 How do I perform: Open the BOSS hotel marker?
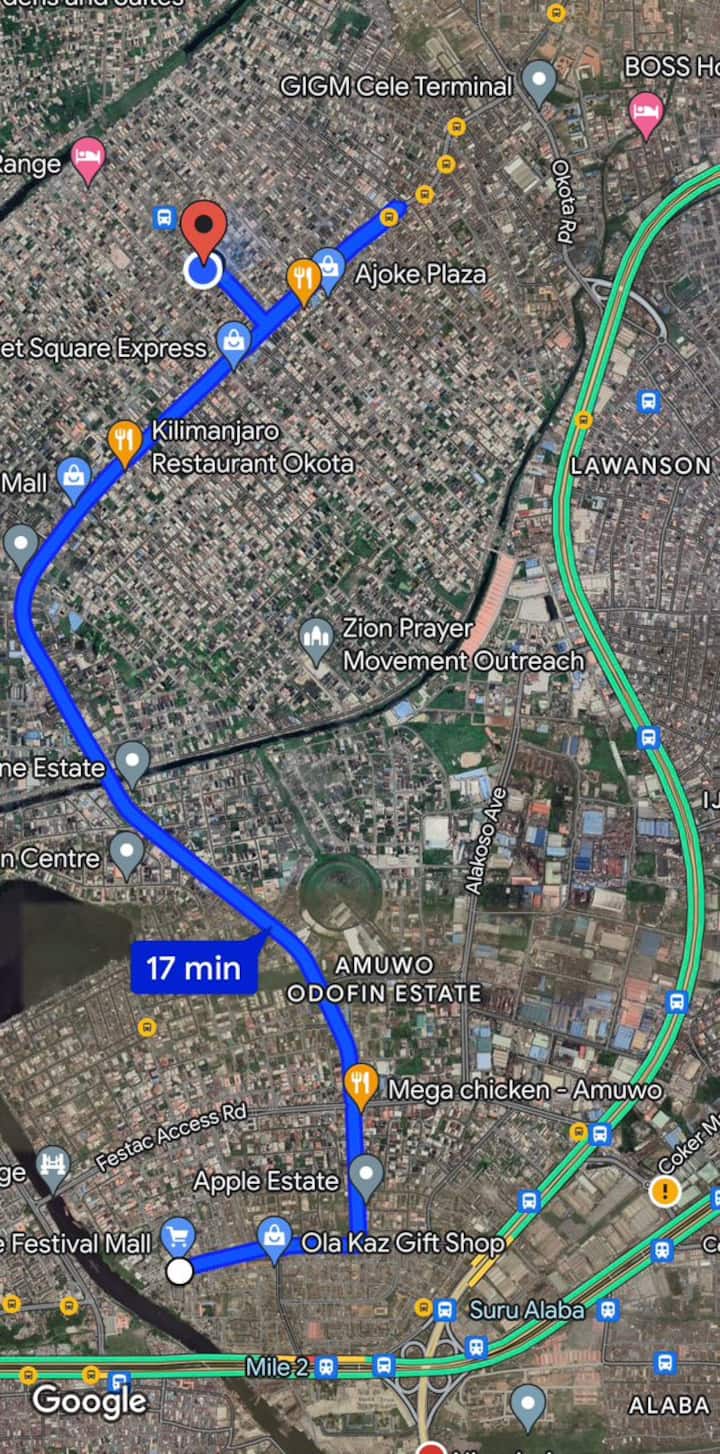click(x=647, y=111)
